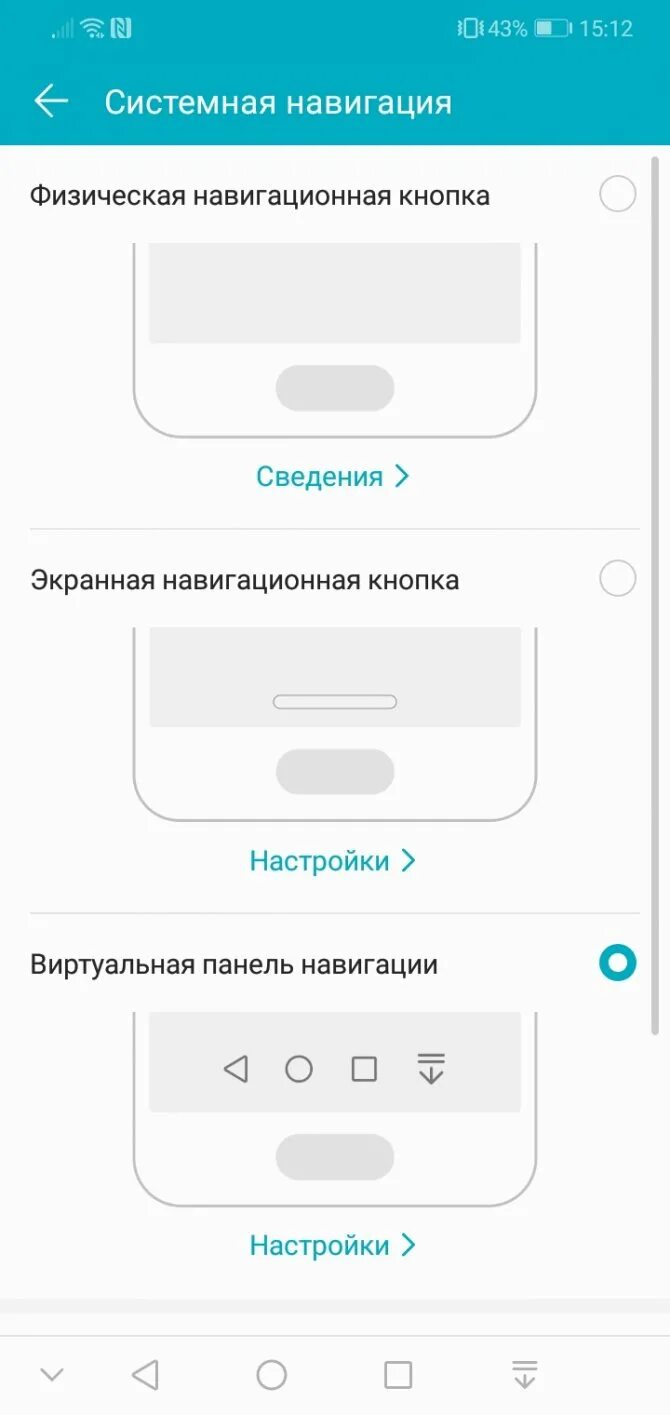The height and width of the screenshot is (1415, 670).
Task: Go back from Системная навигация screen
Action: tap(50, 101)
